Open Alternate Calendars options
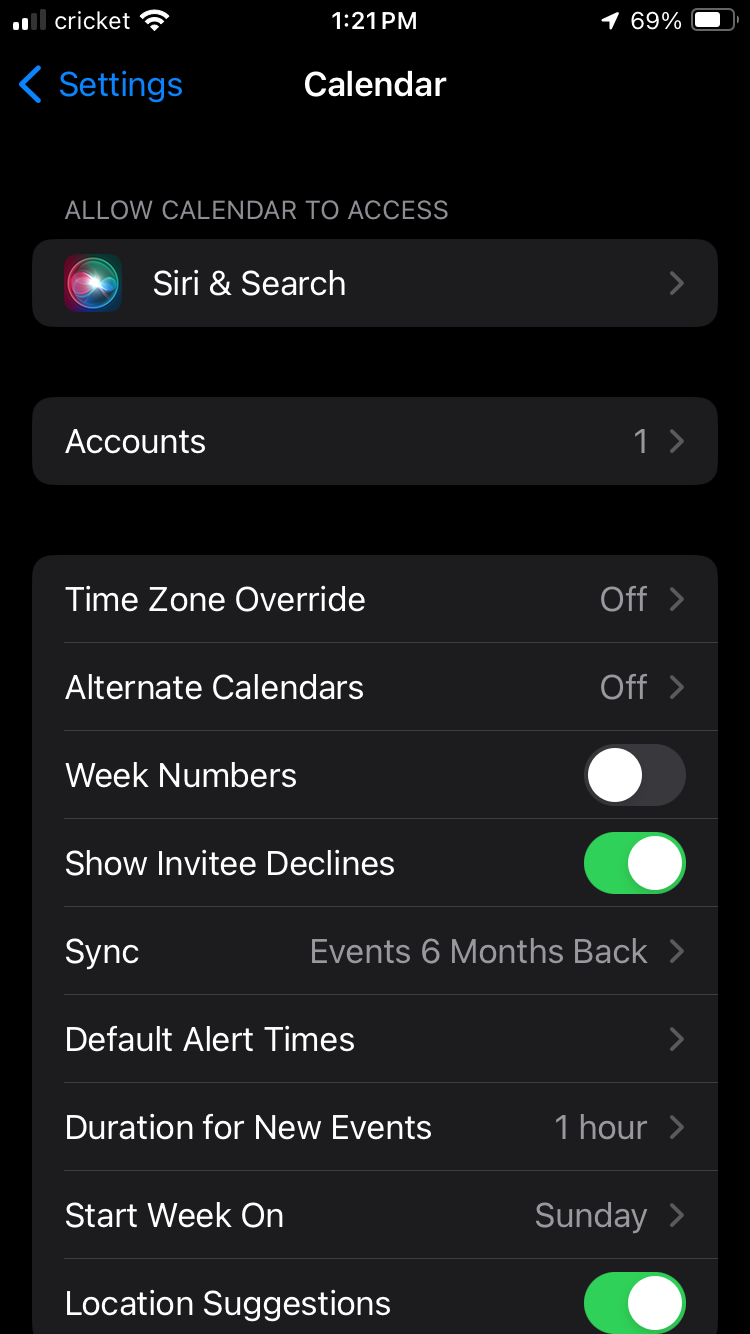This screenshot has height=1334, width=750. (375, 687)
